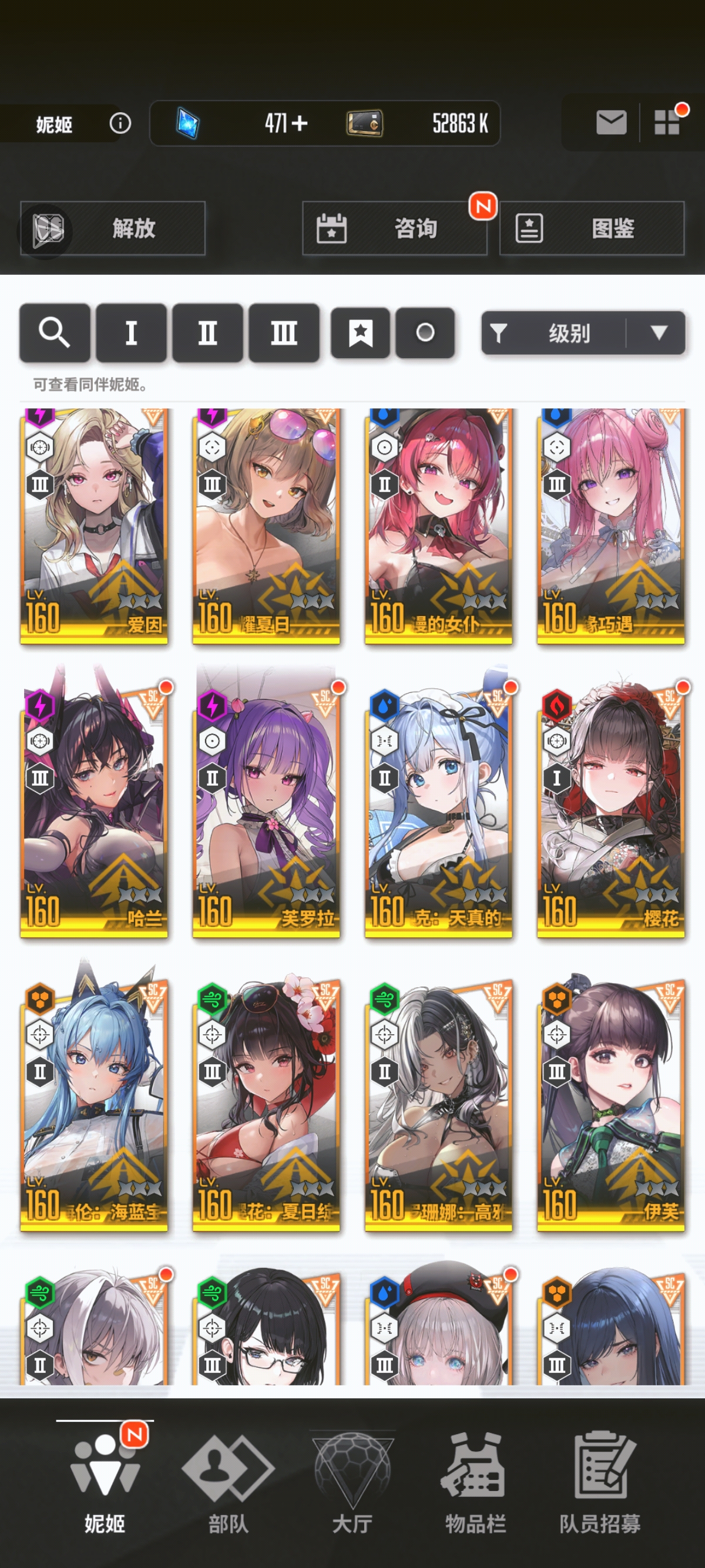Screen dimensions: 705x1568
Task: Open the 咨询 section
Action: coord(395,228)
